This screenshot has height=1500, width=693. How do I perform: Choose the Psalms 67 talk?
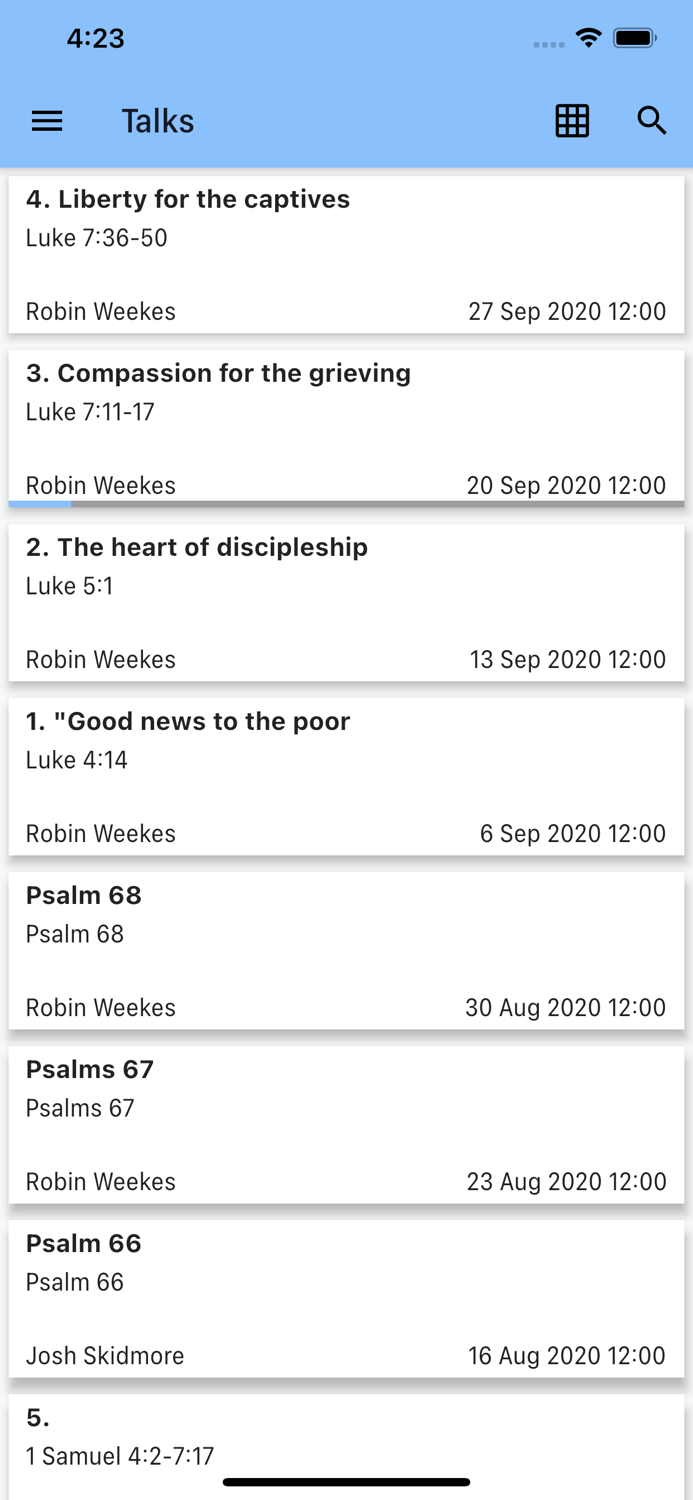pos(346,1124)
